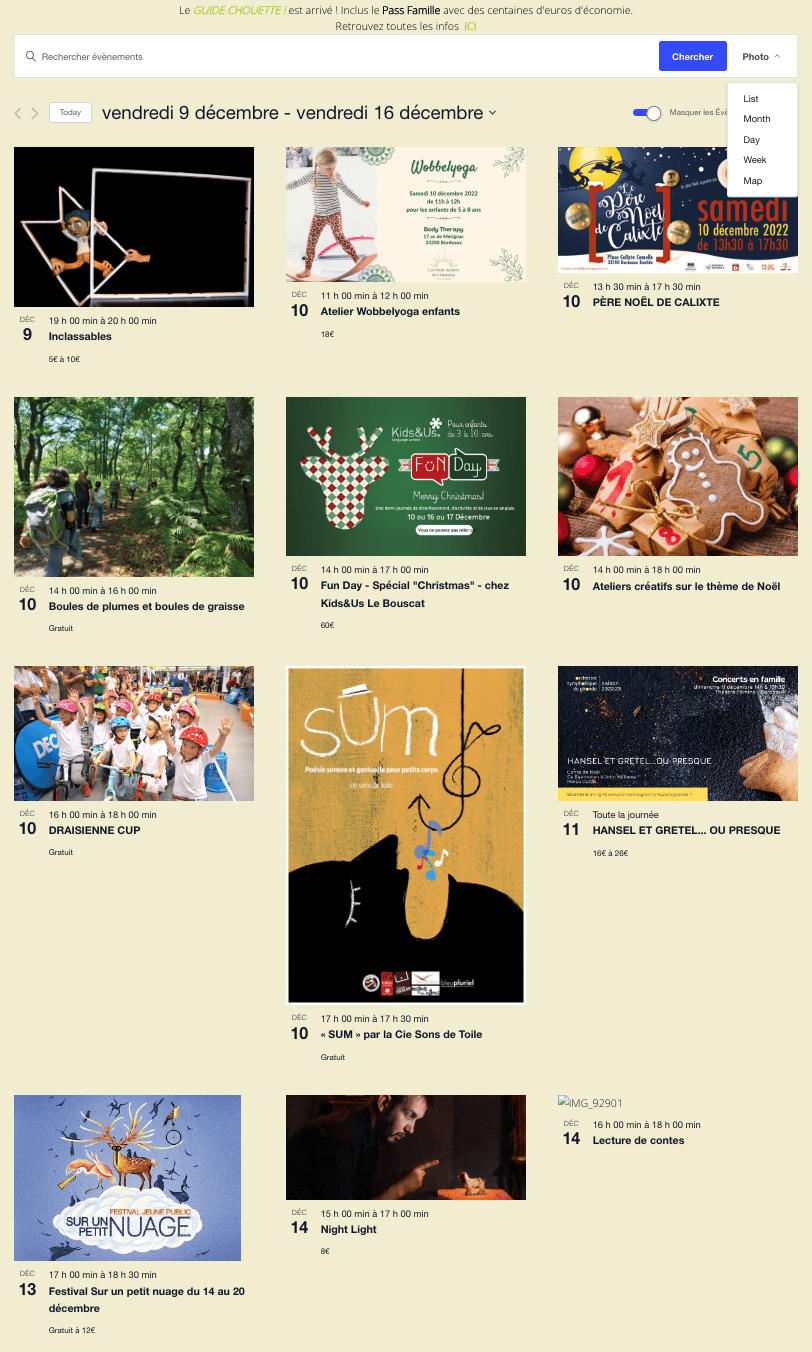Choose Week view

pyautogui.click(x=754, y=160)
